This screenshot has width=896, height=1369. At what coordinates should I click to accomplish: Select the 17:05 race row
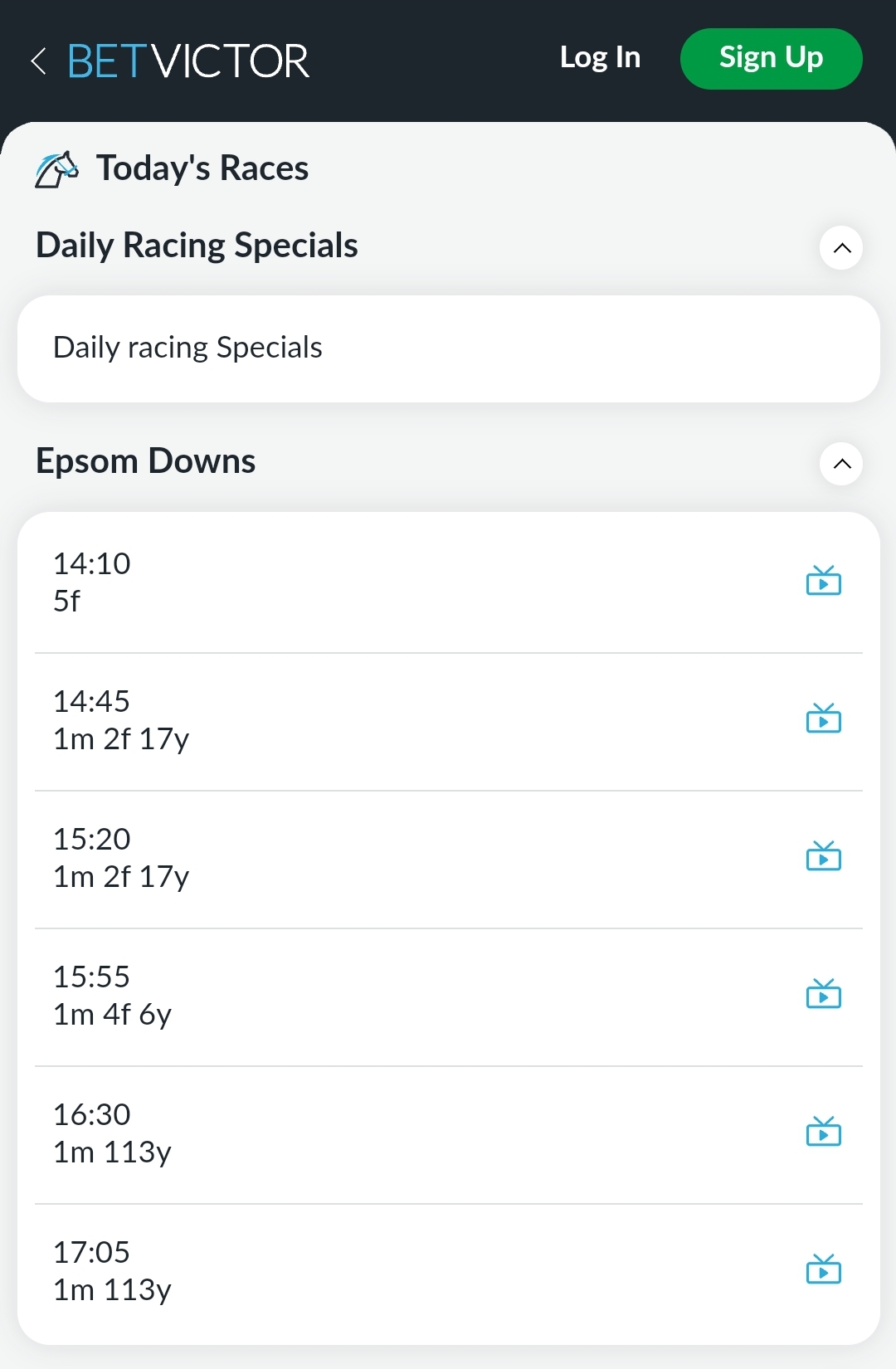tap(373, 1270)
